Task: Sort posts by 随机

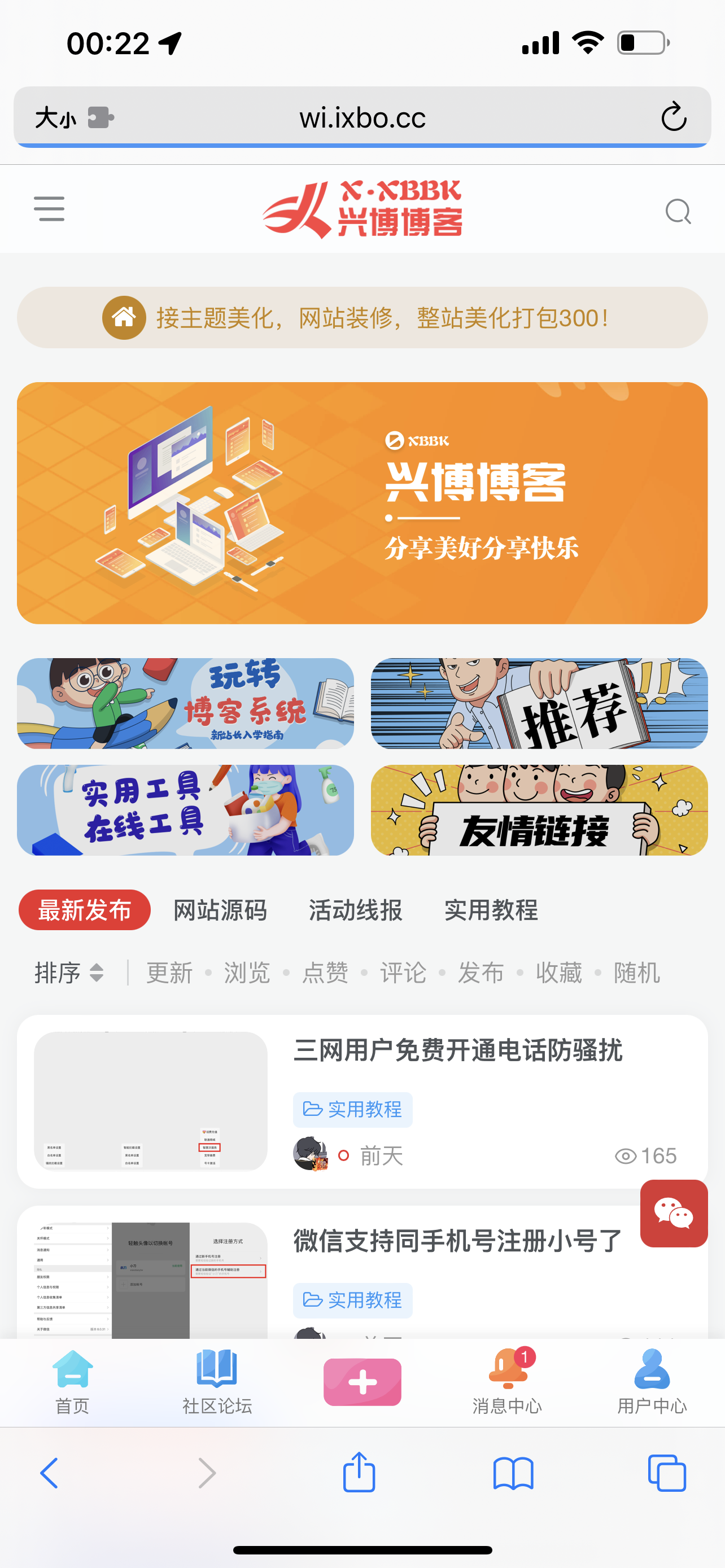Action: pyautogui.click(x=637, y=973)
